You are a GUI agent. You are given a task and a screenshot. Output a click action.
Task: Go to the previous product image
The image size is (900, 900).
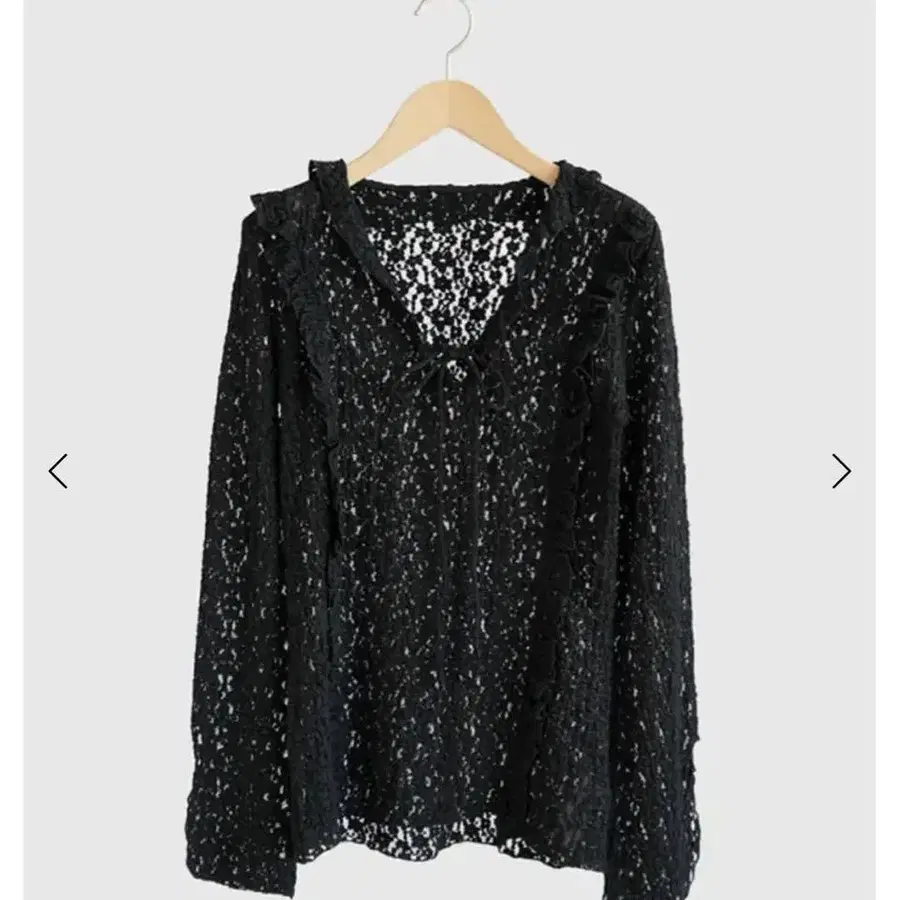[x=58, y=470]
